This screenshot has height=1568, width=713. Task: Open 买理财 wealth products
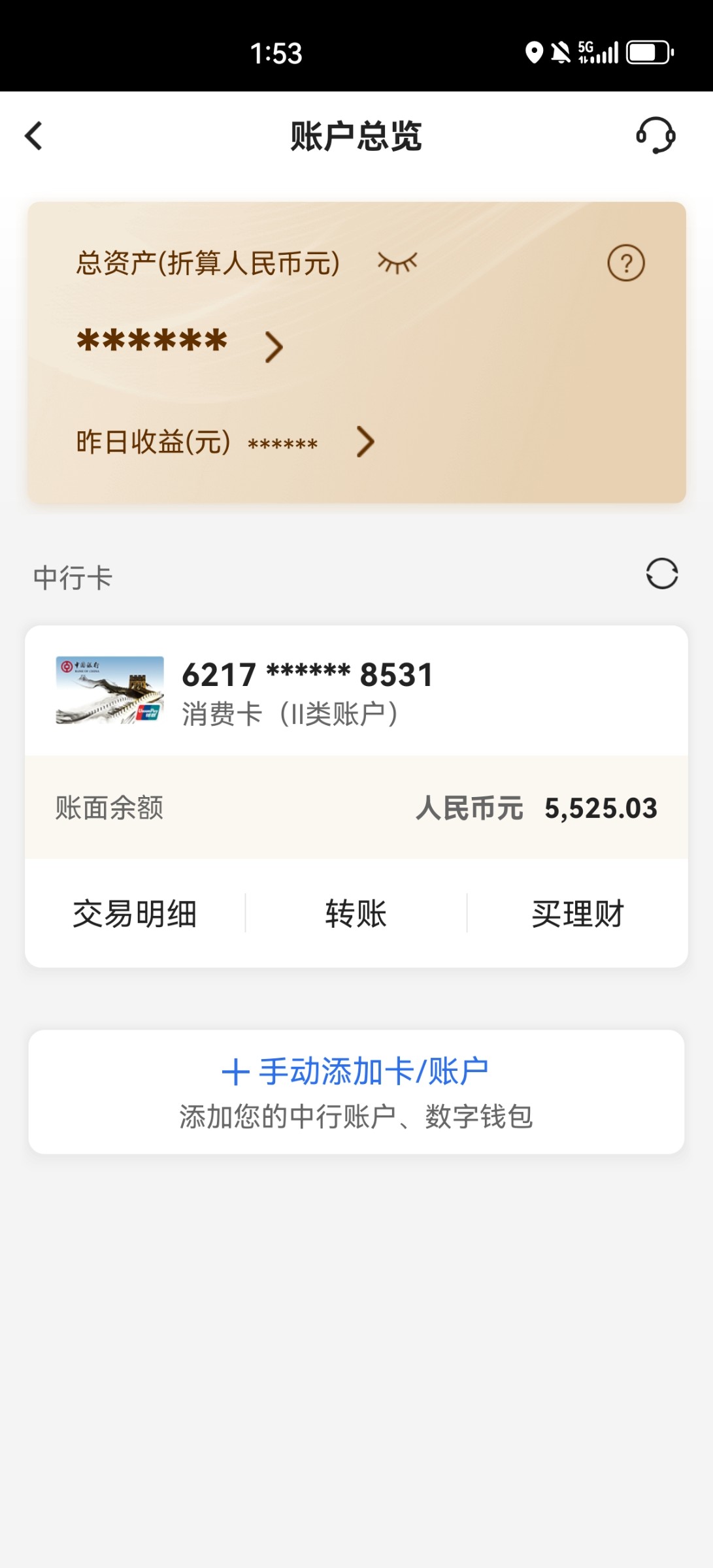(578, 913)
